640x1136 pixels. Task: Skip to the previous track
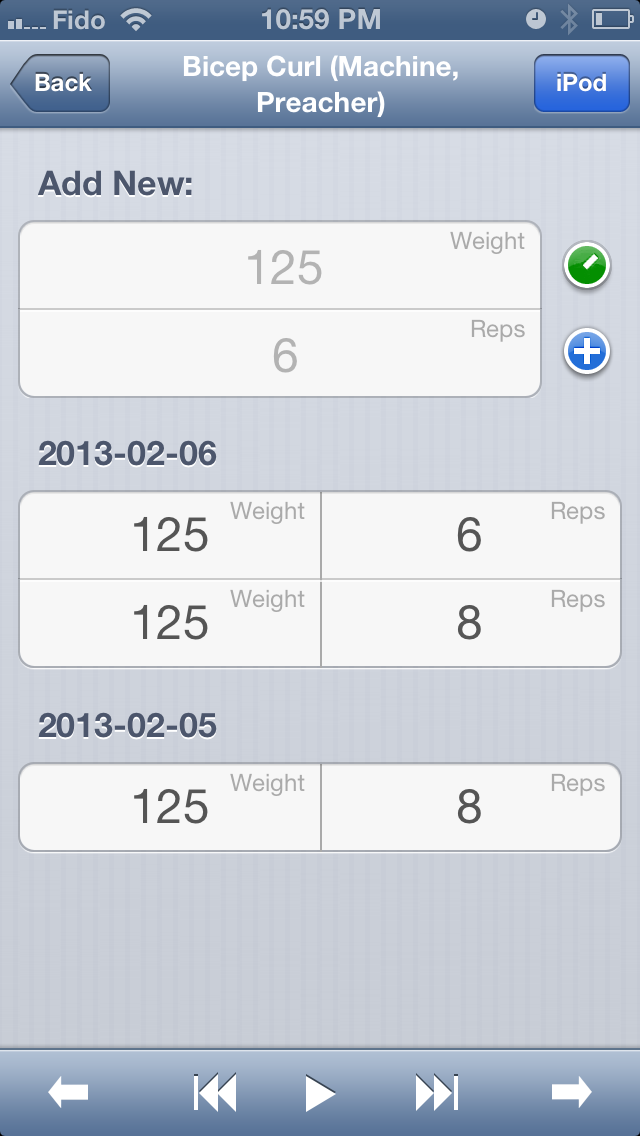point(215,1093)
